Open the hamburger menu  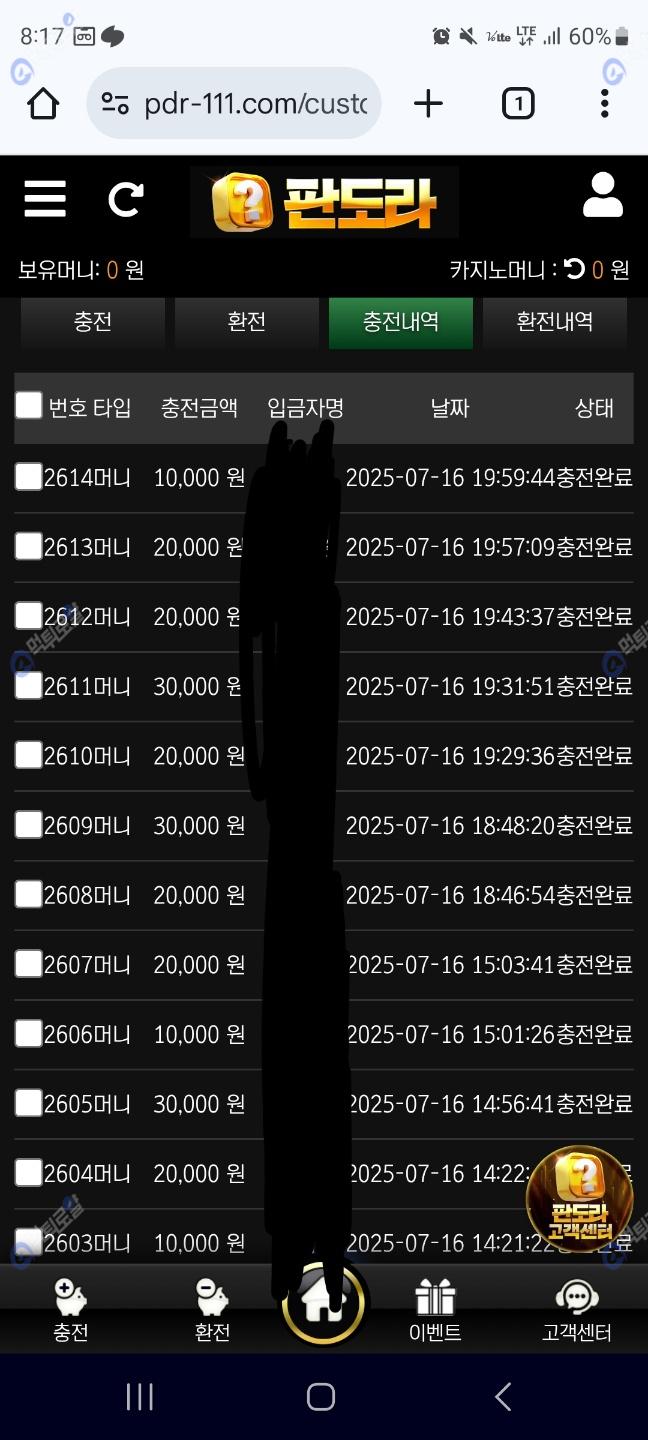point(45,199)
